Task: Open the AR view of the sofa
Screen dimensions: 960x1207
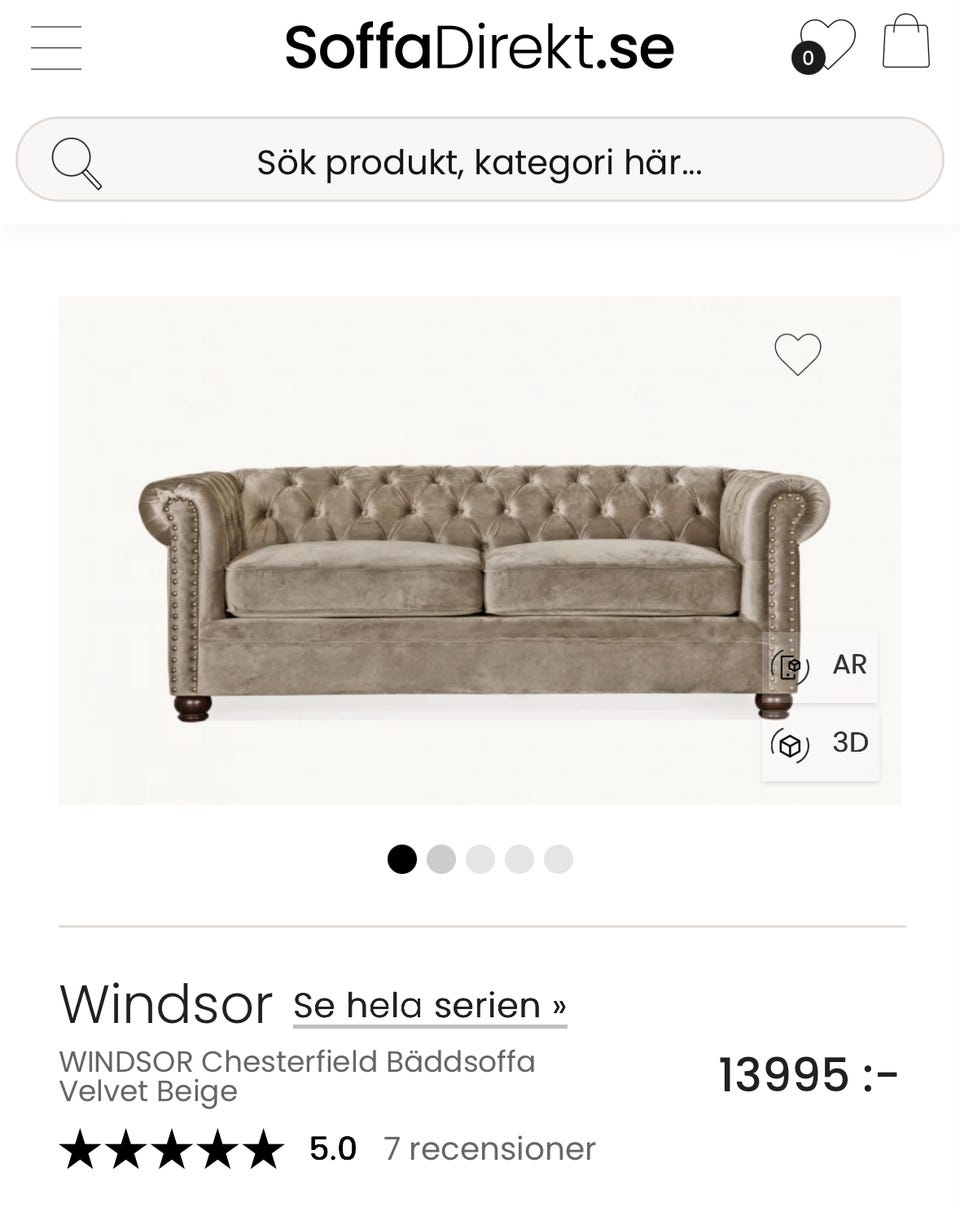Action: 820,665
